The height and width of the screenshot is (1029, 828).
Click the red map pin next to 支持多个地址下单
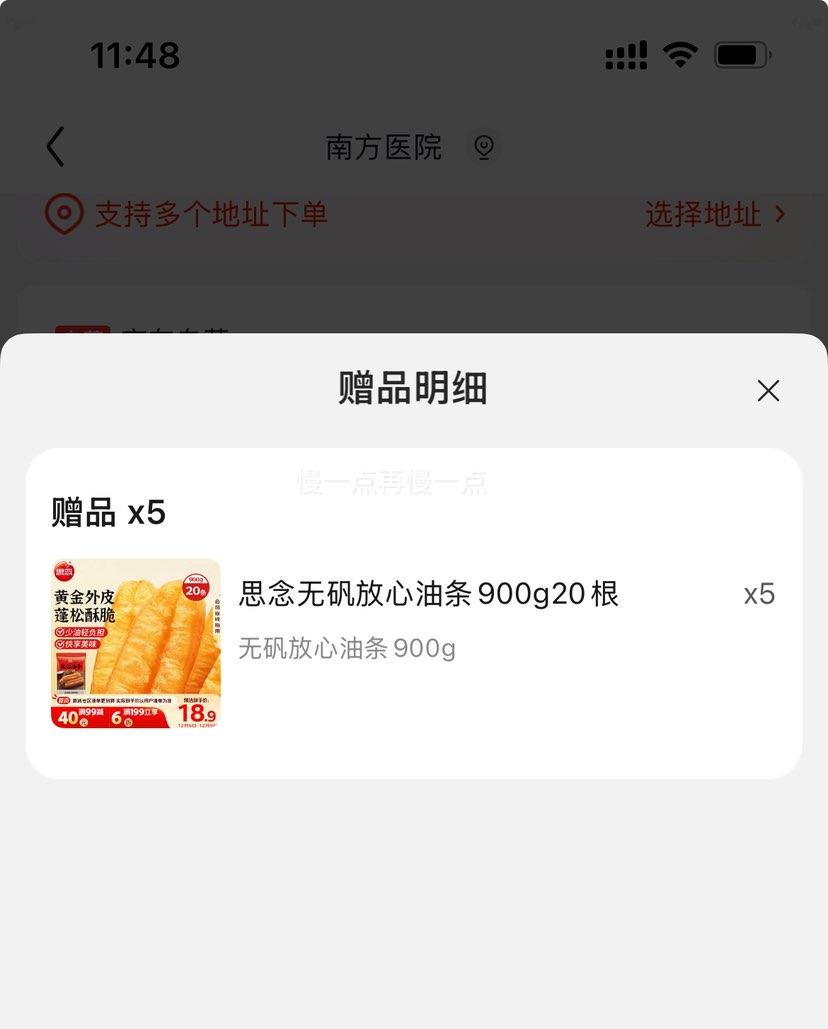63,214
